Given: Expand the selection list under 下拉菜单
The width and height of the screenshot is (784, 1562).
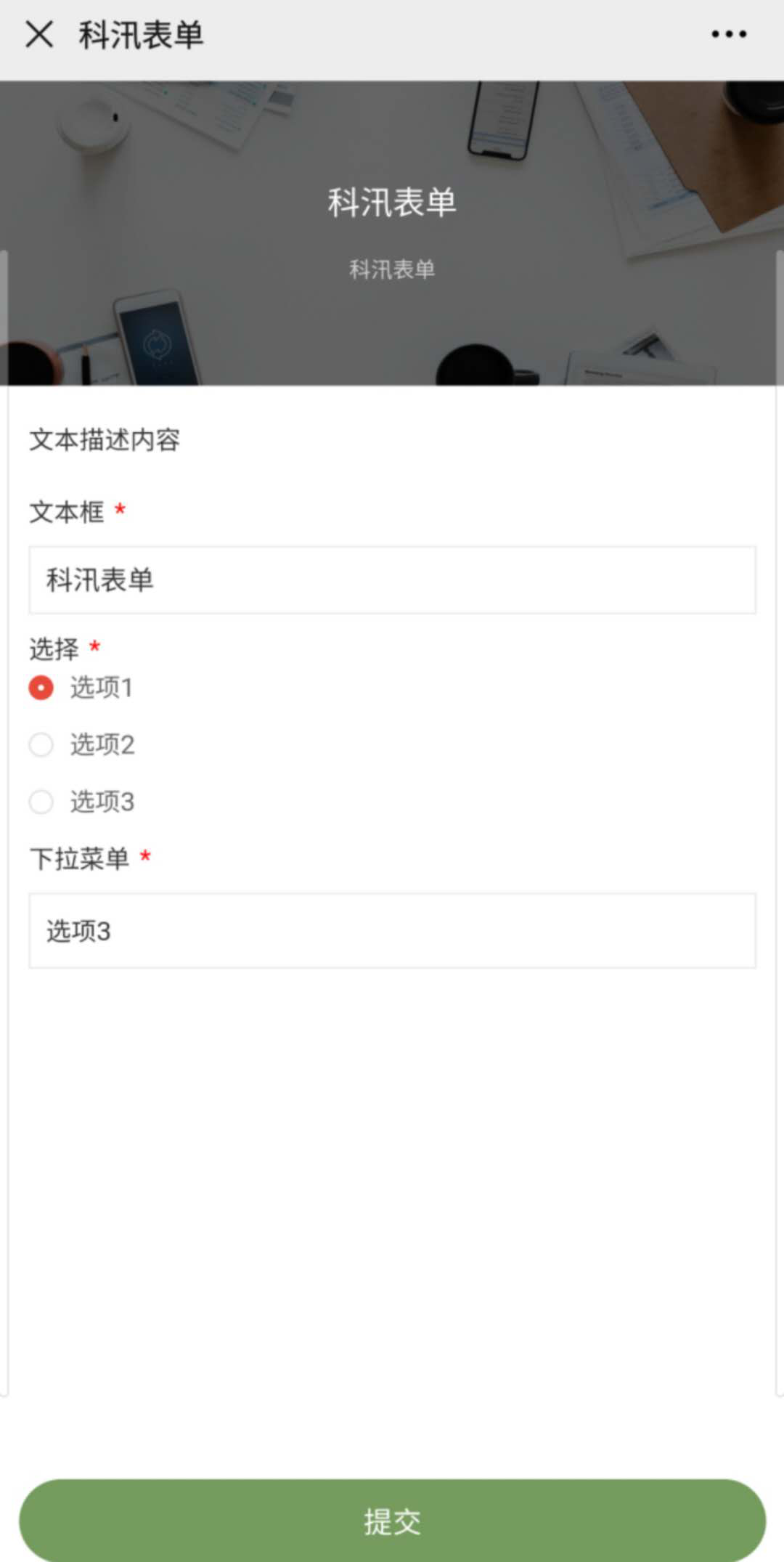Looking at the screenshot, I should point(392,932).
